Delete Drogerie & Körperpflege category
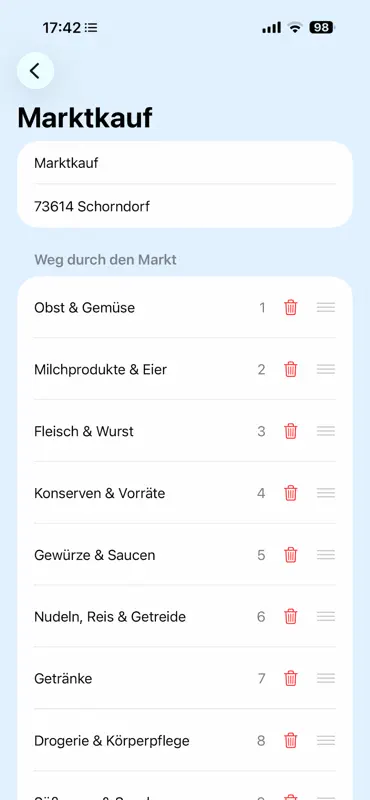The image size is (370, 800). coord(290,740)
